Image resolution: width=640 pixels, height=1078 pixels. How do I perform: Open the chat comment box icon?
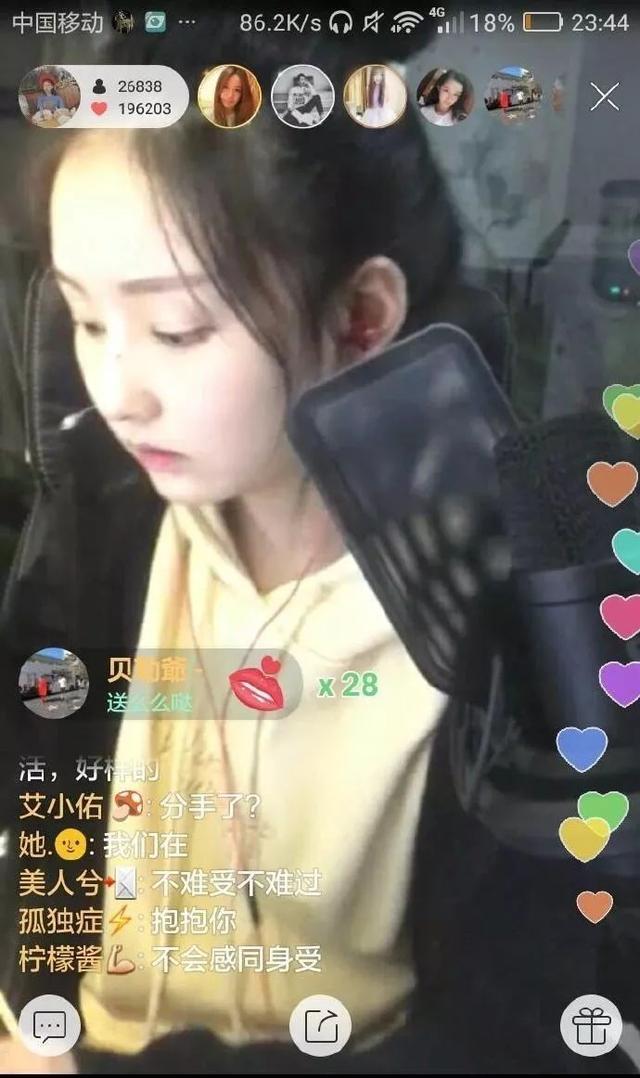49,1026
